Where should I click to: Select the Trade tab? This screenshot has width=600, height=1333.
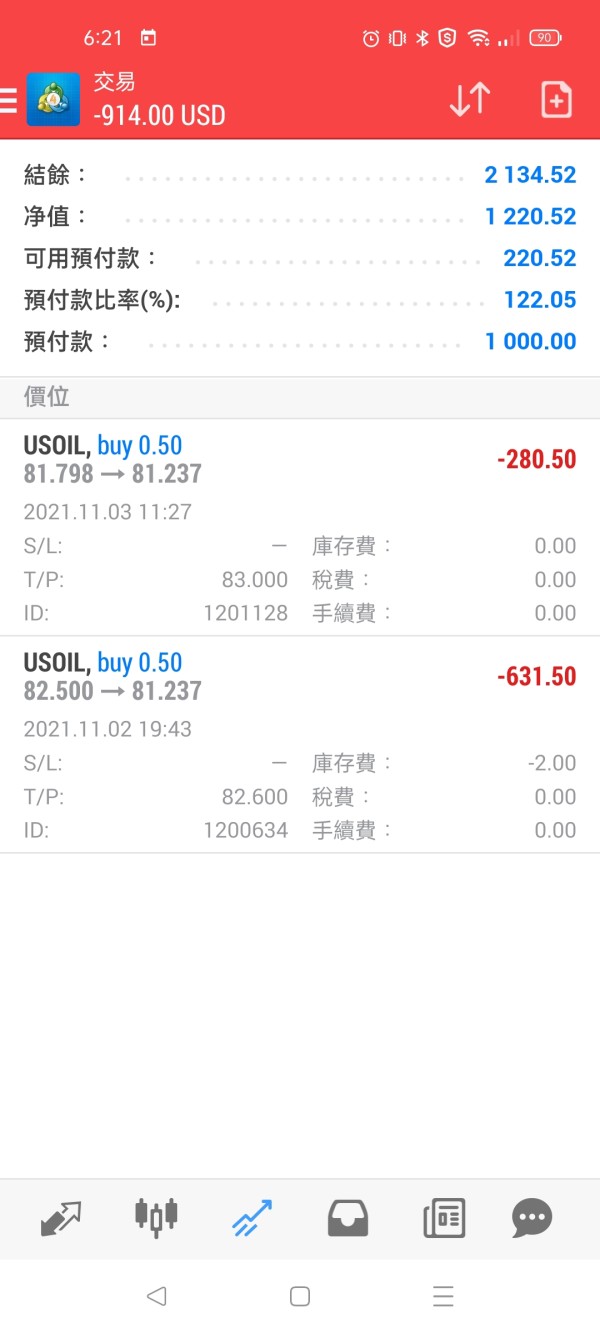(x=251, y=1218)
